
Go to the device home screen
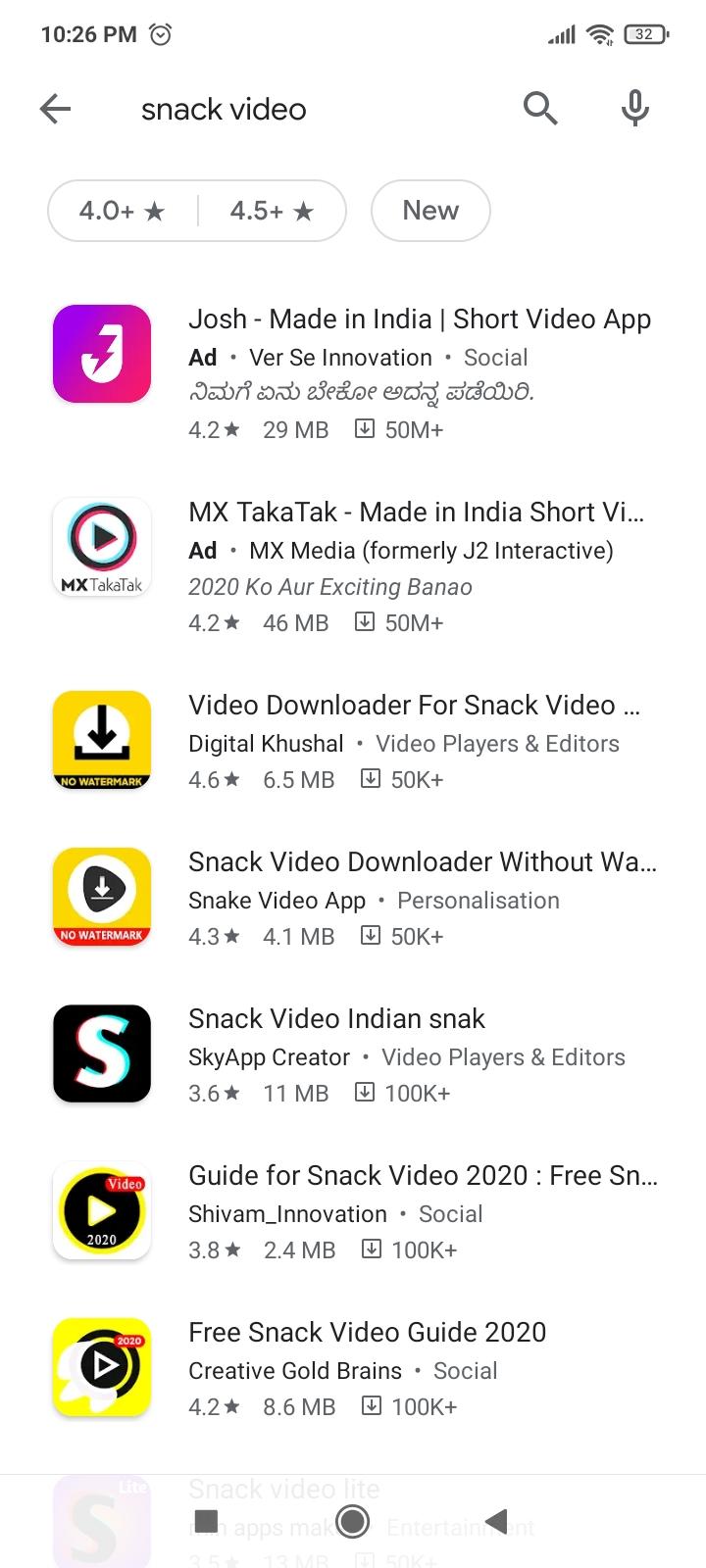pos(353,1521)
